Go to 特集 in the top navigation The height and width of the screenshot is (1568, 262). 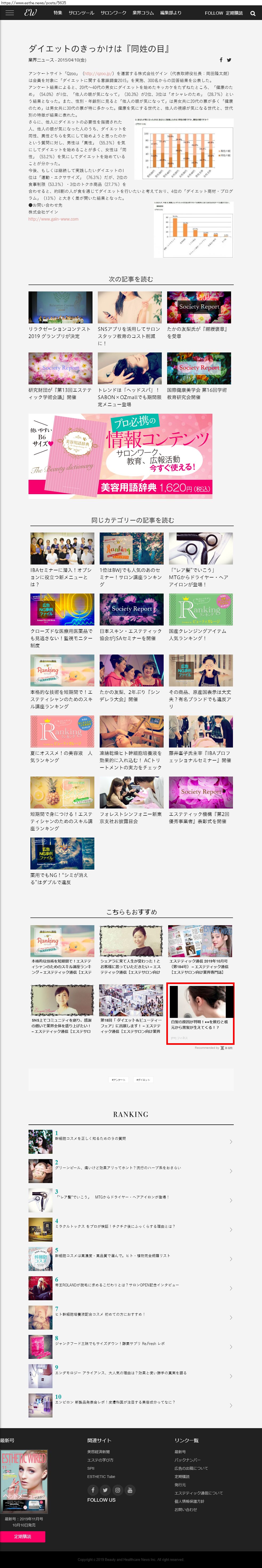pyautogui.click(x=58, y=13)
